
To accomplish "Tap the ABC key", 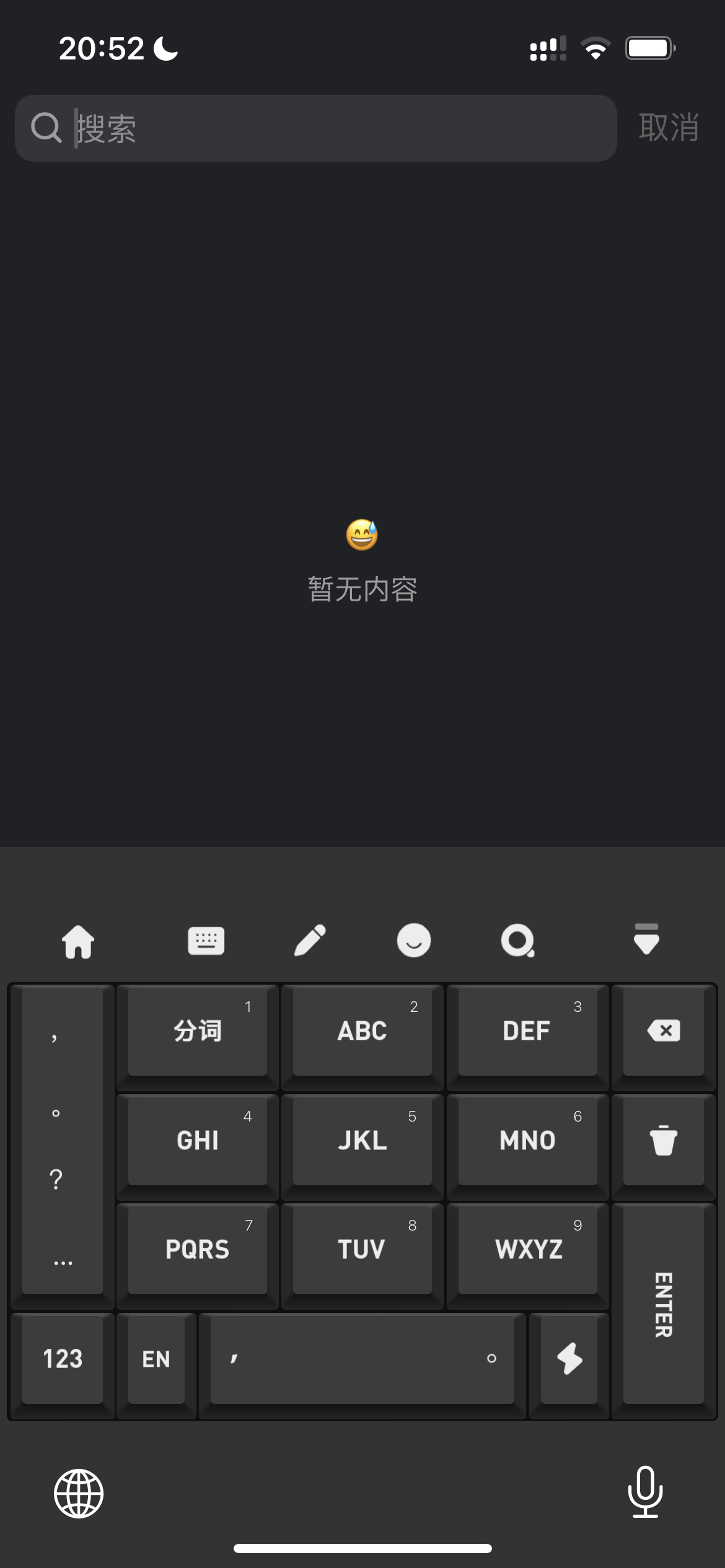I will pyautogui.click(x=362, y=1031).
